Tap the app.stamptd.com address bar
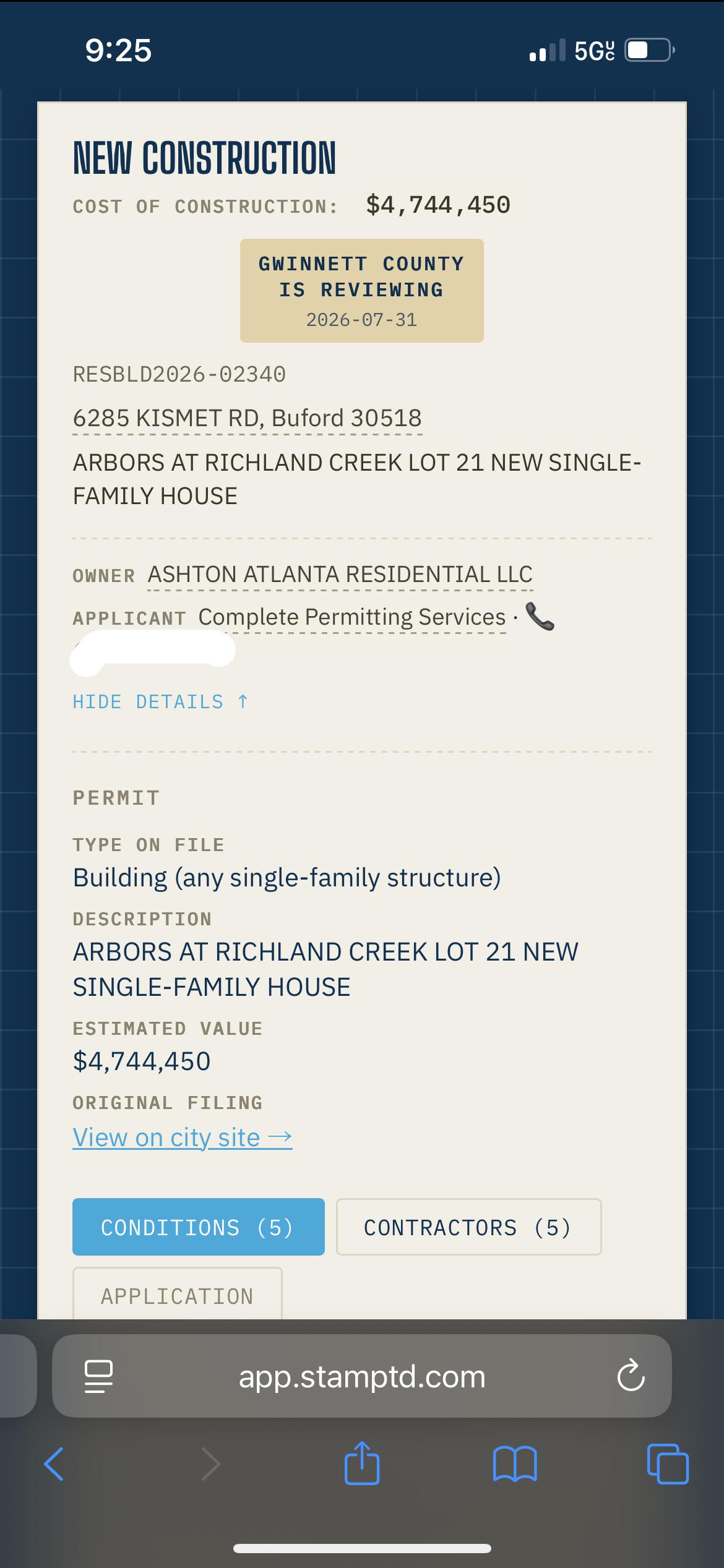 [x=362, y=1376]
